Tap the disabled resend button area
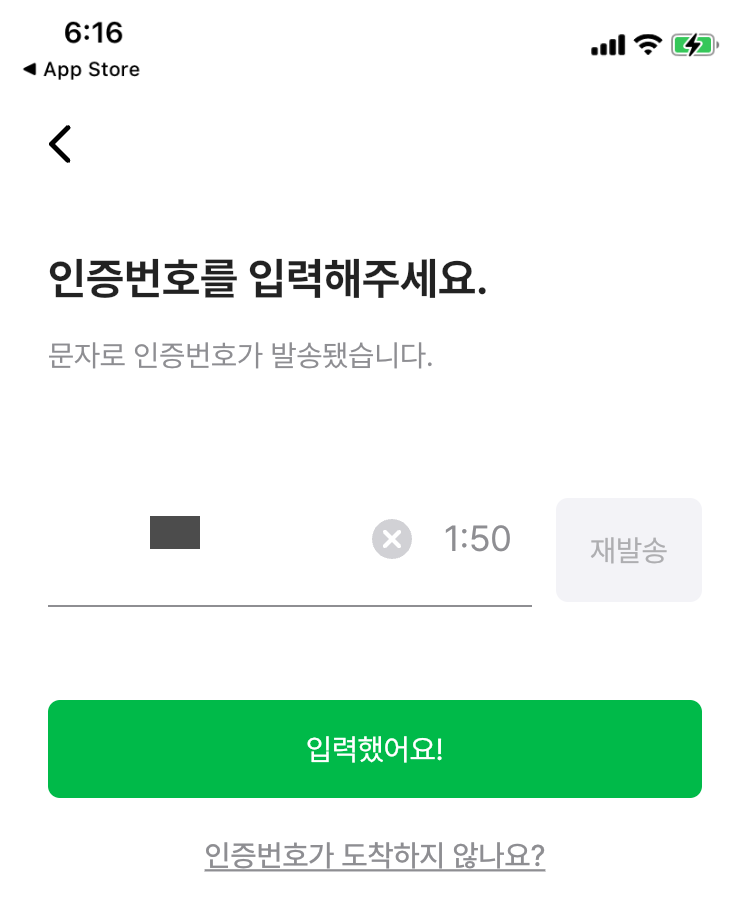Image resolution: width=750 pixels, height=899 pixels. coord(628,549)
